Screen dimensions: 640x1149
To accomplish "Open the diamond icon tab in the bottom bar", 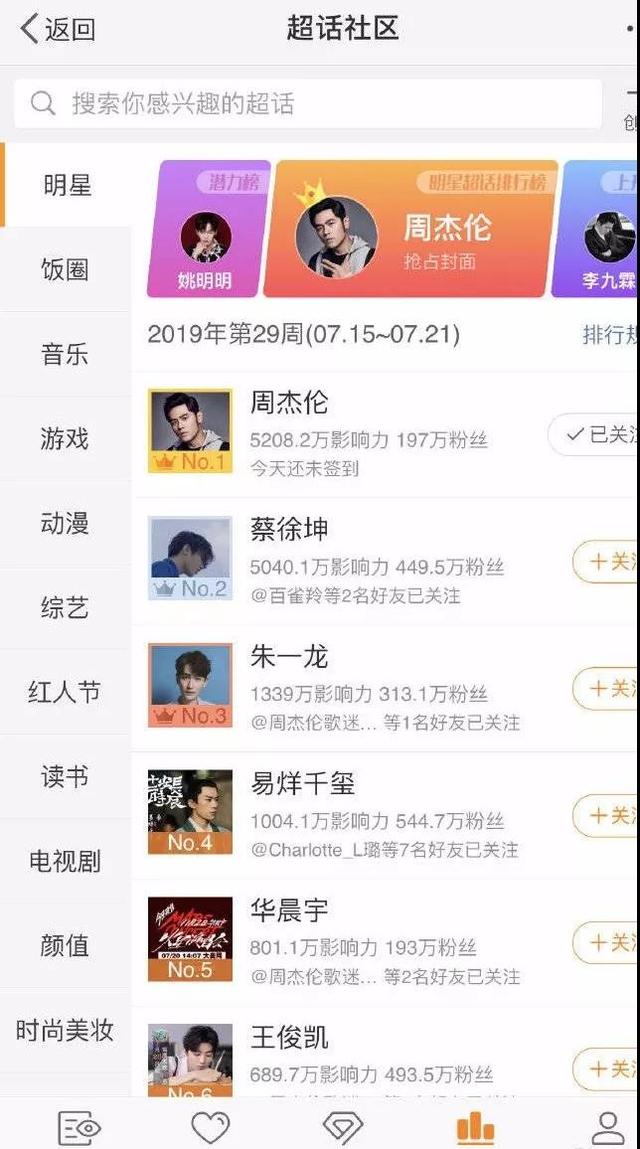I will pyautogui.click(x=342, y=1127).
